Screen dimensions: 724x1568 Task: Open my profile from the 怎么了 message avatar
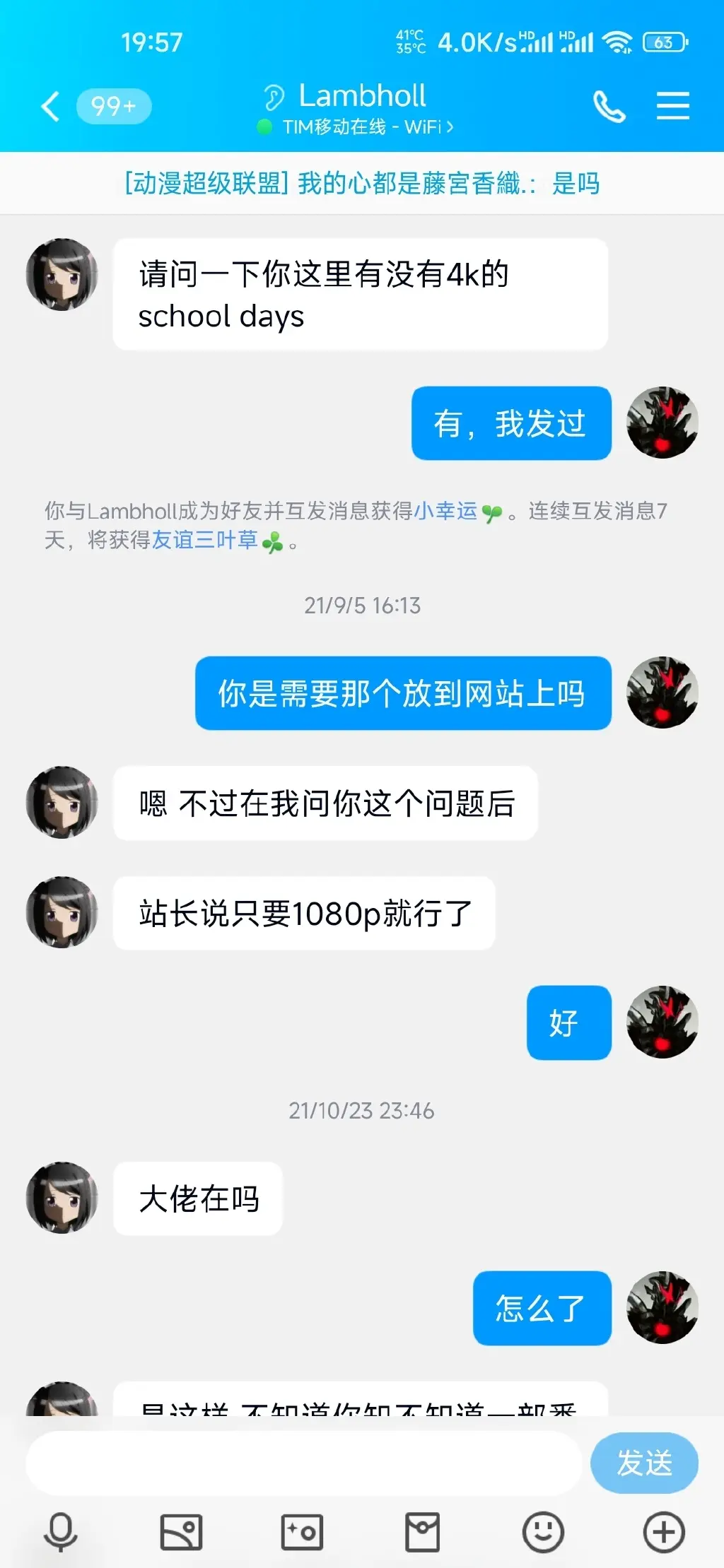pyautogui.click(x=662, y=1307)
